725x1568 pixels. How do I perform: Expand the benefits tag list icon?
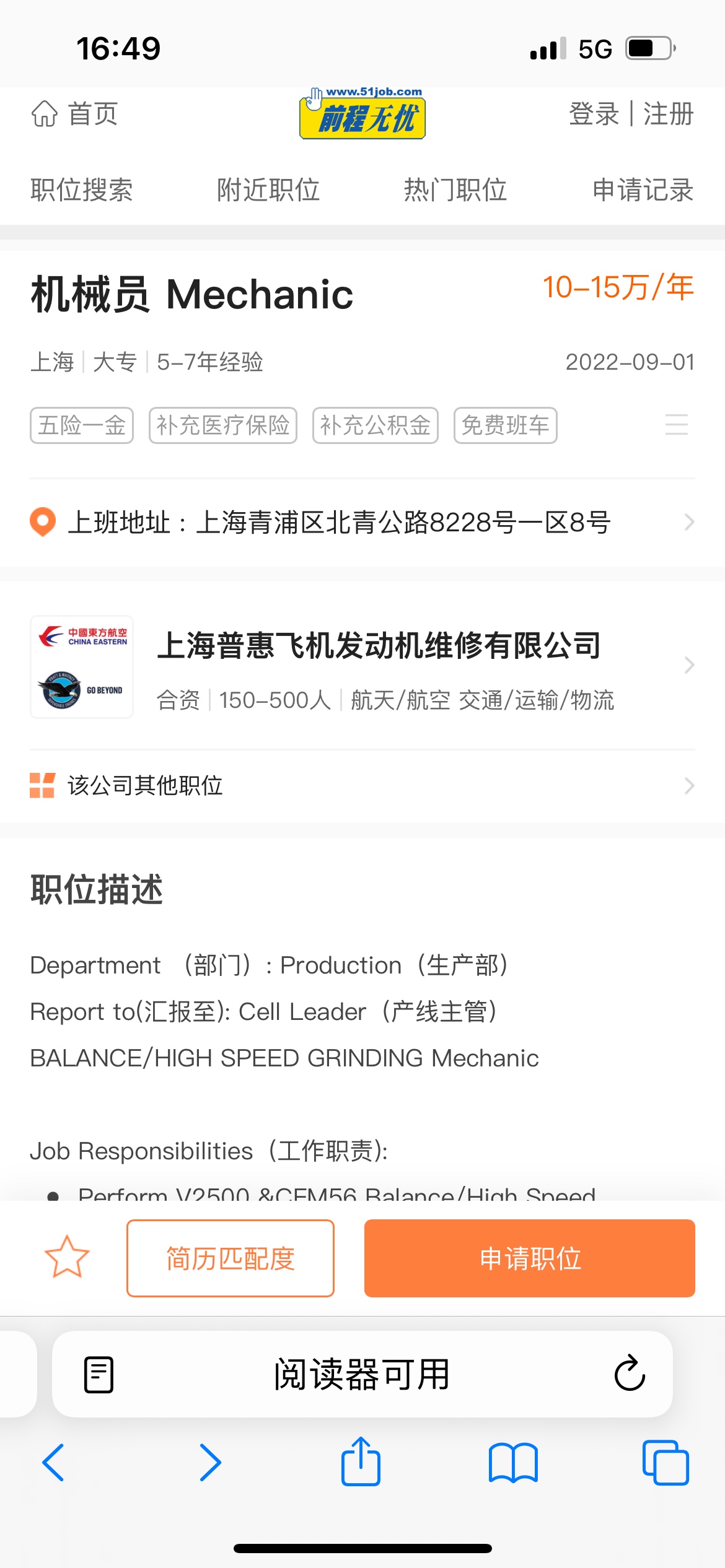tap(676, 425)
